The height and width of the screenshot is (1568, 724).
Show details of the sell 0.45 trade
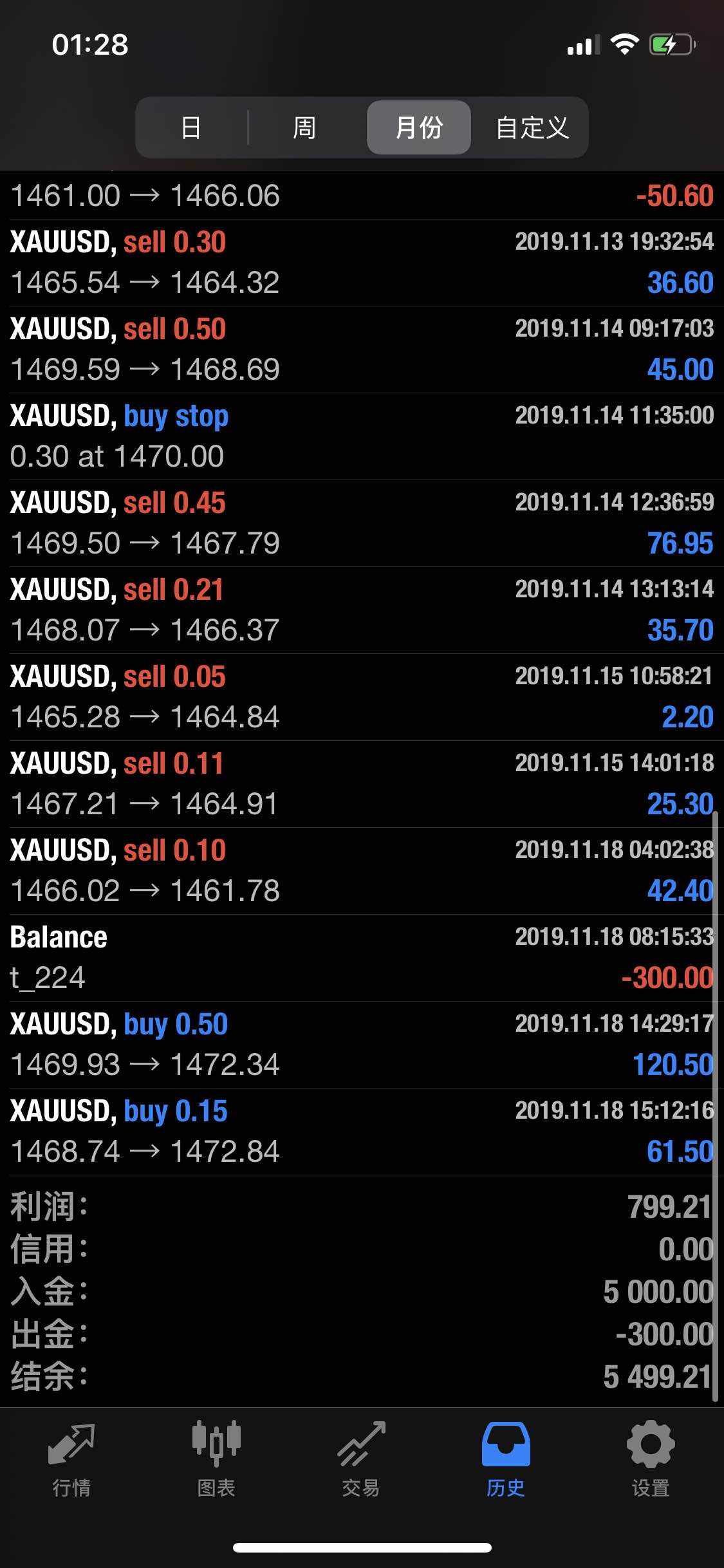pyautogui.click(x=360, y=523)
